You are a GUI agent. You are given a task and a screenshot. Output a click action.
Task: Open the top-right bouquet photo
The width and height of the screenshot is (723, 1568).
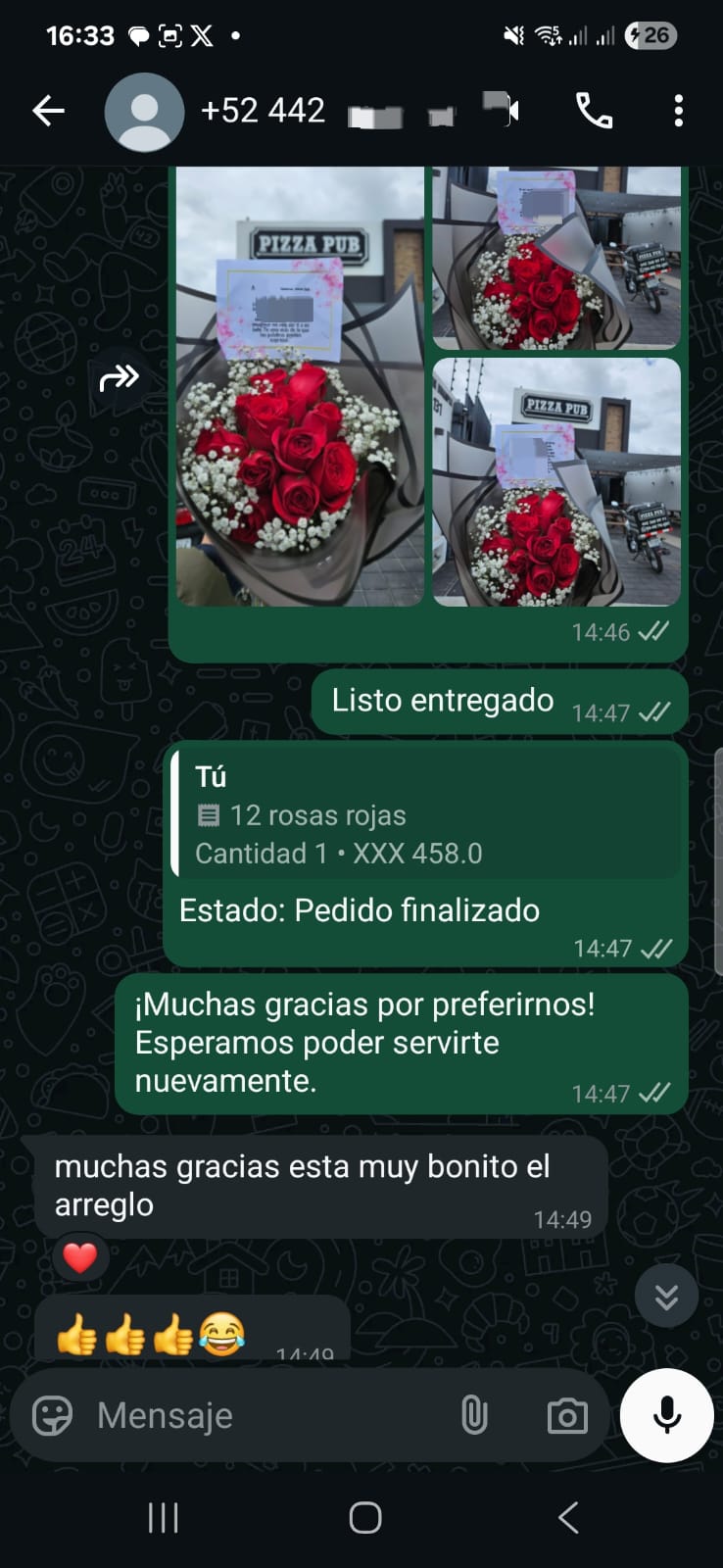coord(556,259)
